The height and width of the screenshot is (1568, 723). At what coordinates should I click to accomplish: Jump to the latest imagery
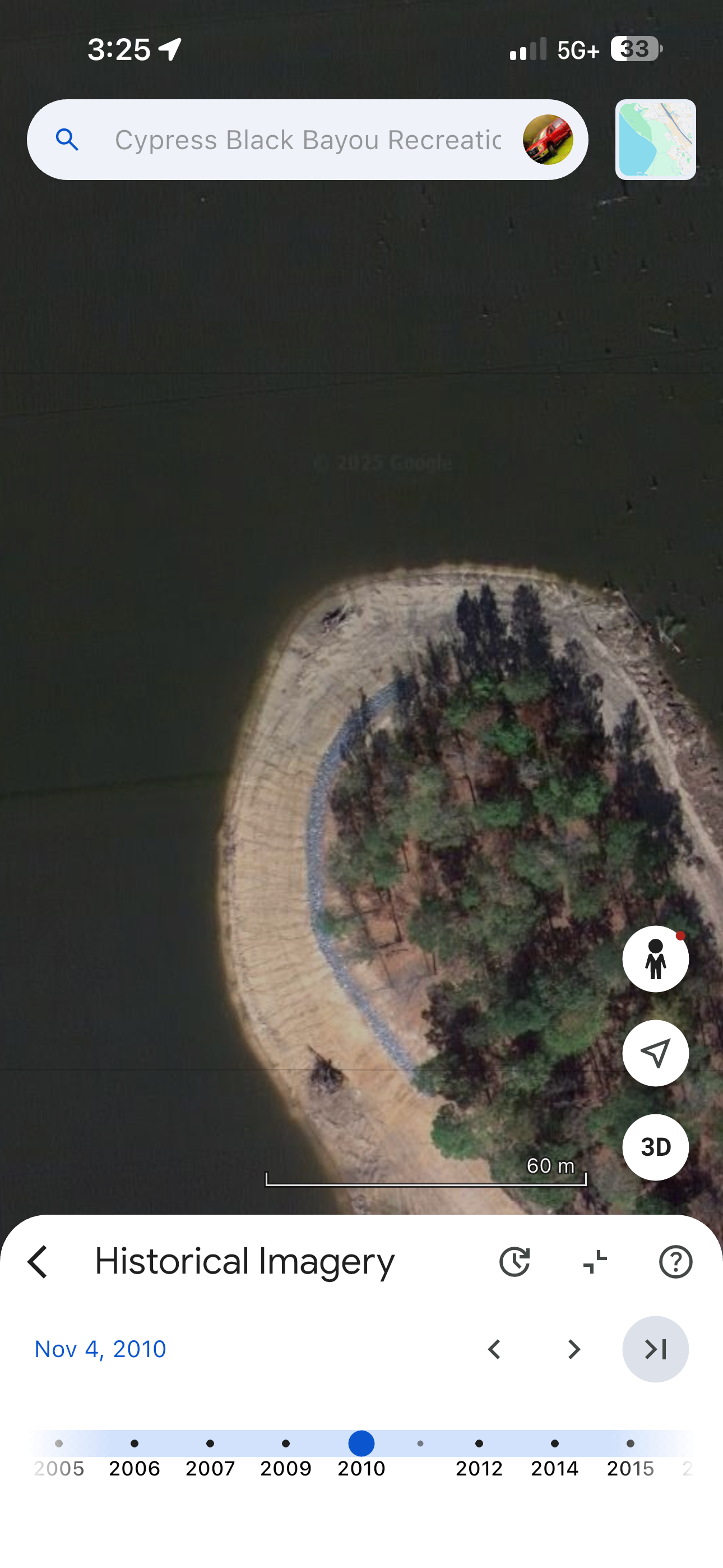pyautogui.click(x=655, y=1349)
